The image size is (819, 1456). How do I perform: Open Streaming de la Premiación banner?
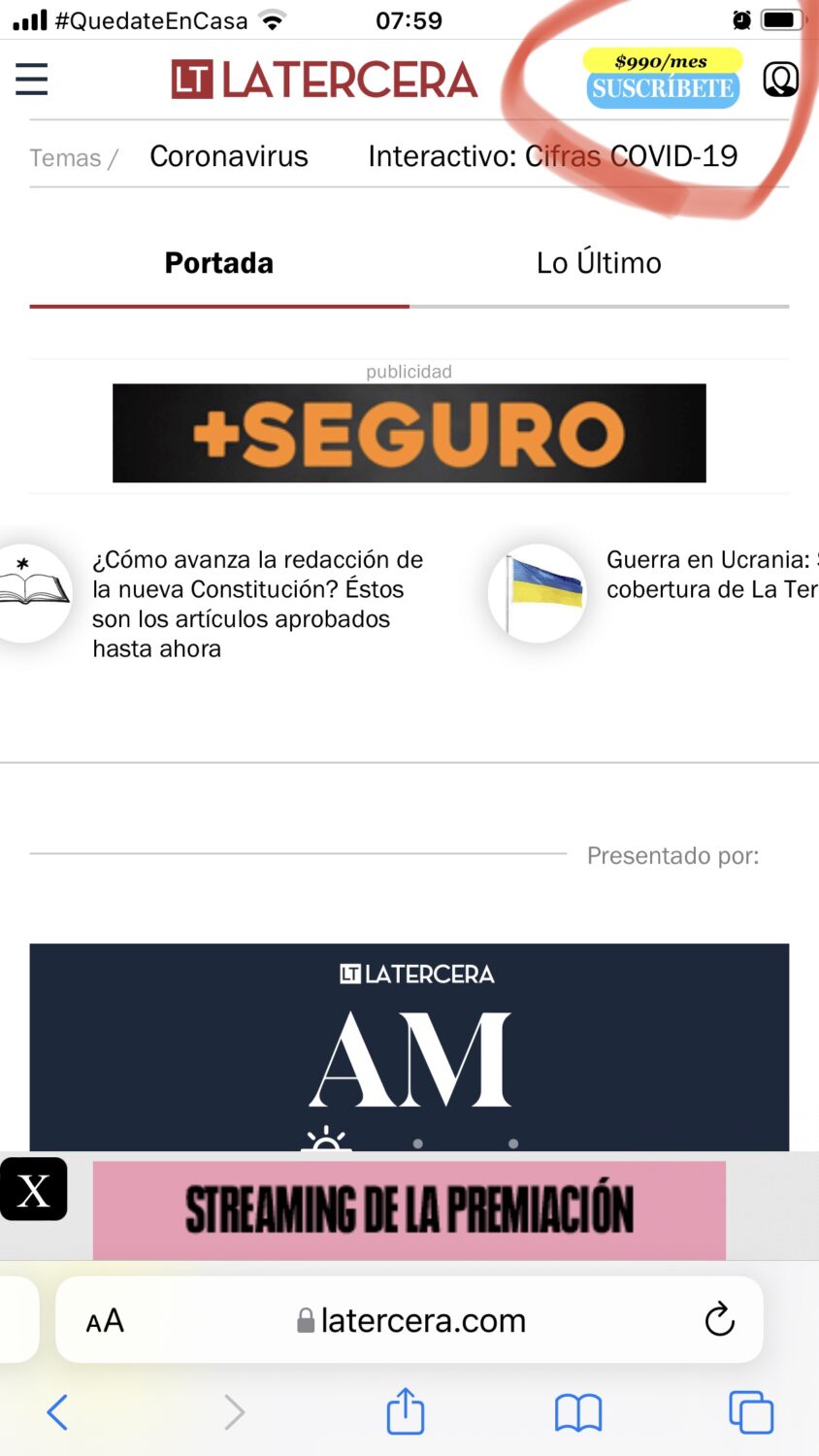(409, 1210)
